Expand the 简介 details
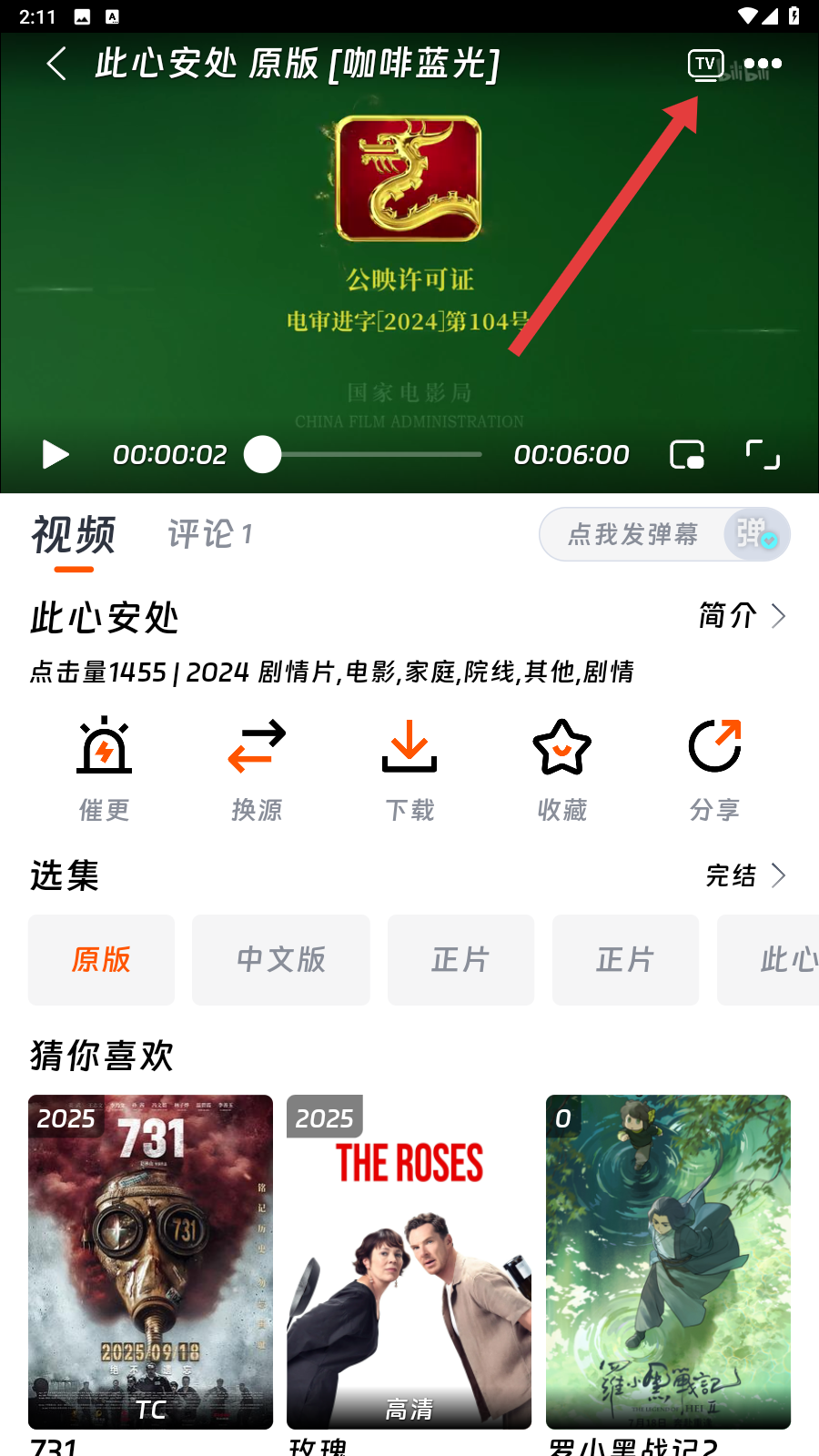The height and width of the screenshot is (1456, 819). 742,616
